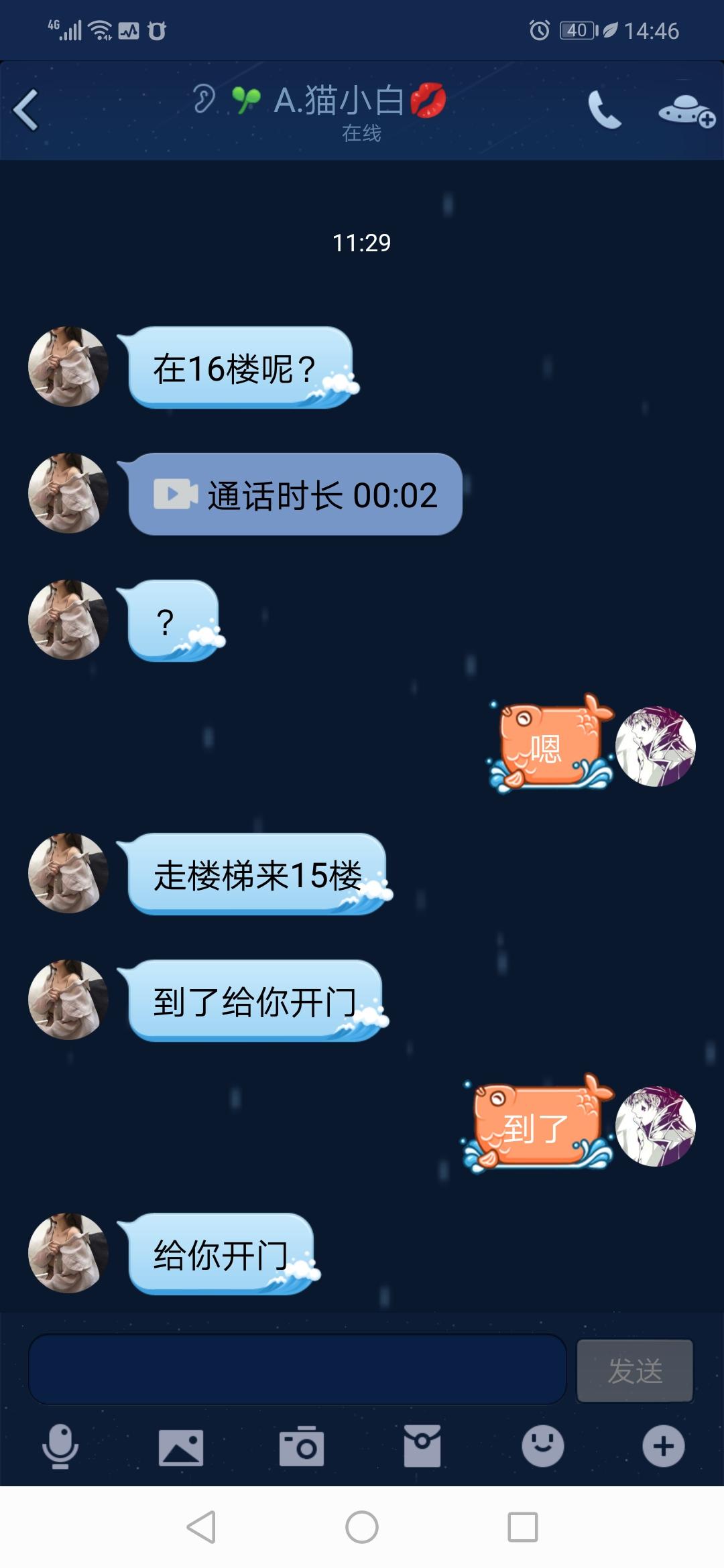Tap the microphone voice message icon

pyautogui.click(x=60, y=1447)
